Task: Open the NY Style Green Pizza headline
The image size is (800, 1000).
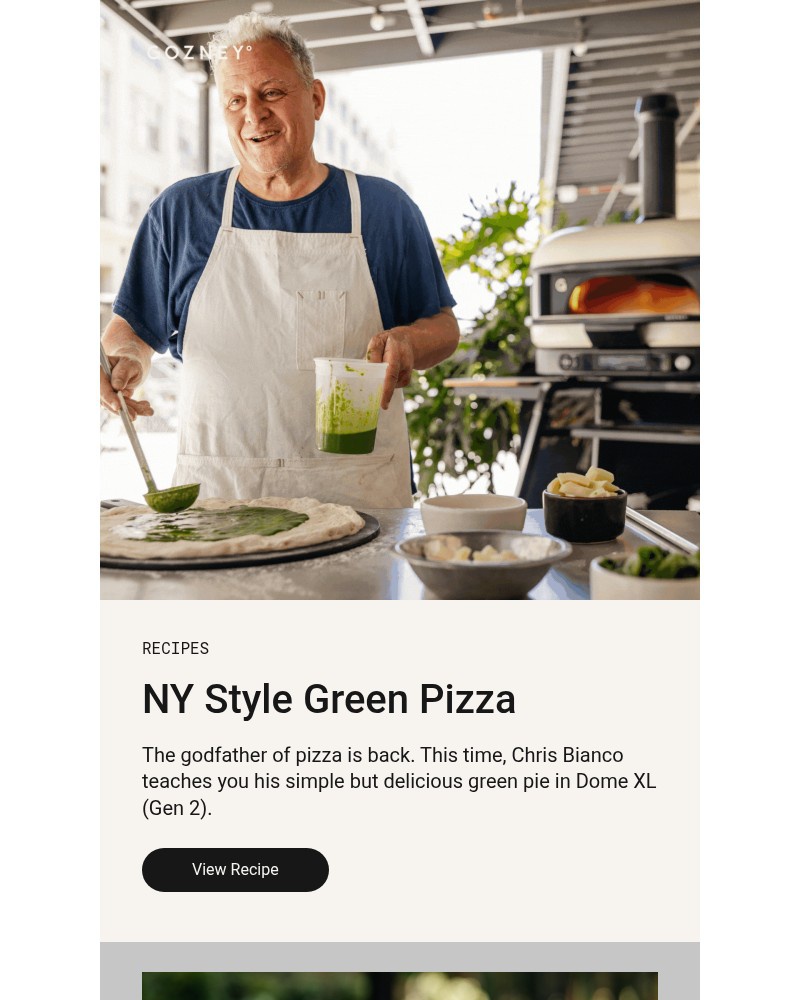Action: click(329, 699)
